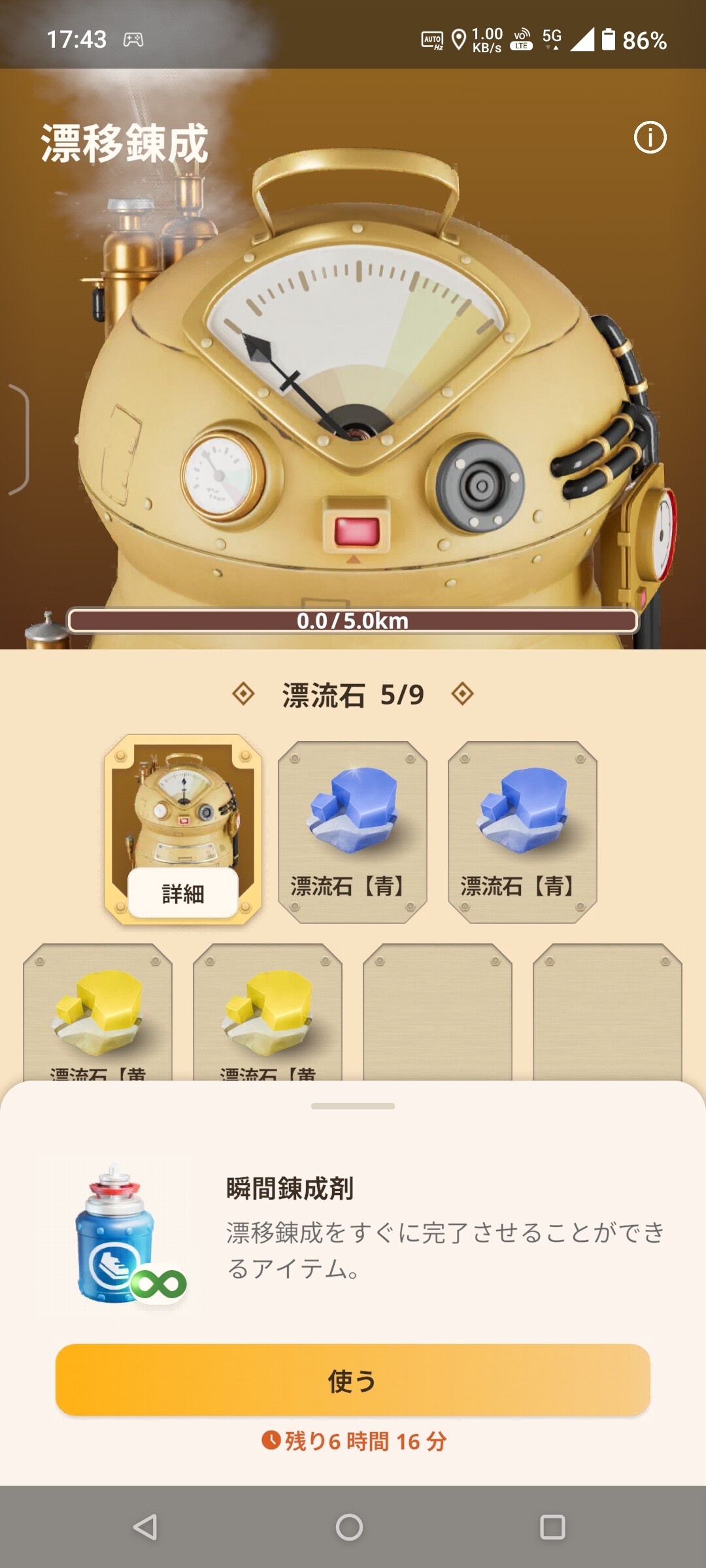Screen dimensions: 706x1568
Task: Use the 瞬間錬成剤 with 使う button
Action: (353, 1380)
